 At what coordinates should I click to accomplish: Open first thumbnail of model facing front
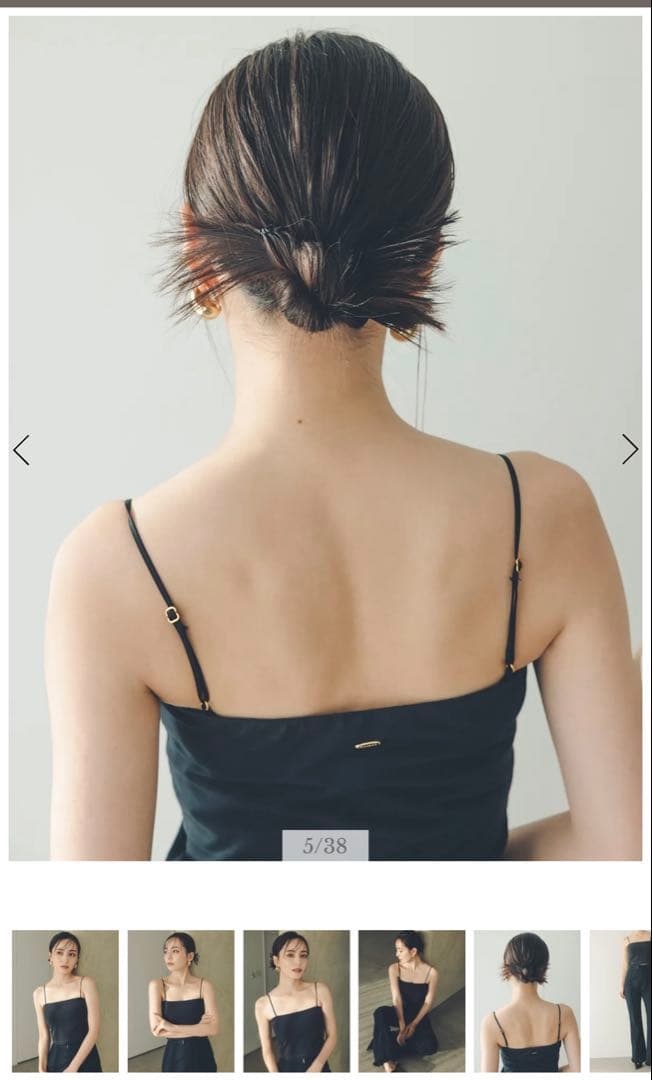click(65, 1001)
